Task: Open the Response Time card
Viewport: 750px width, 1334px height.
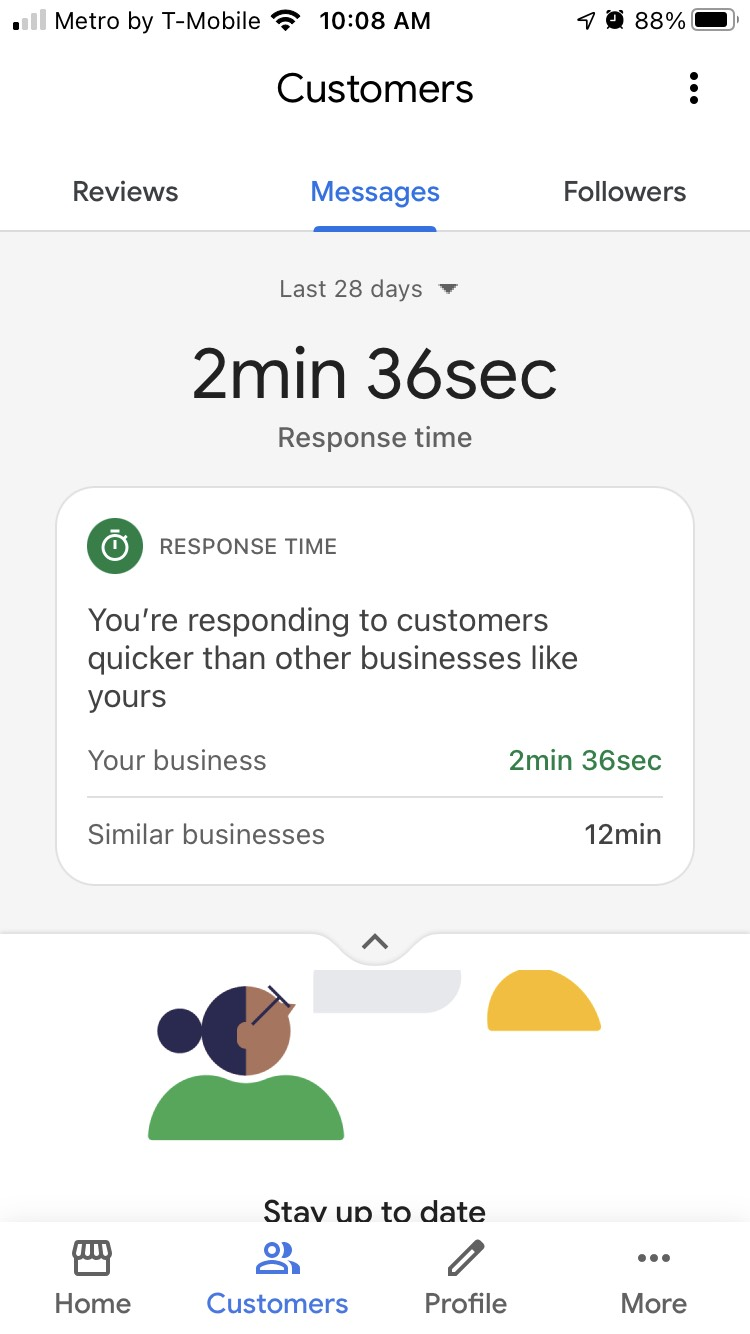Action: 375,685
